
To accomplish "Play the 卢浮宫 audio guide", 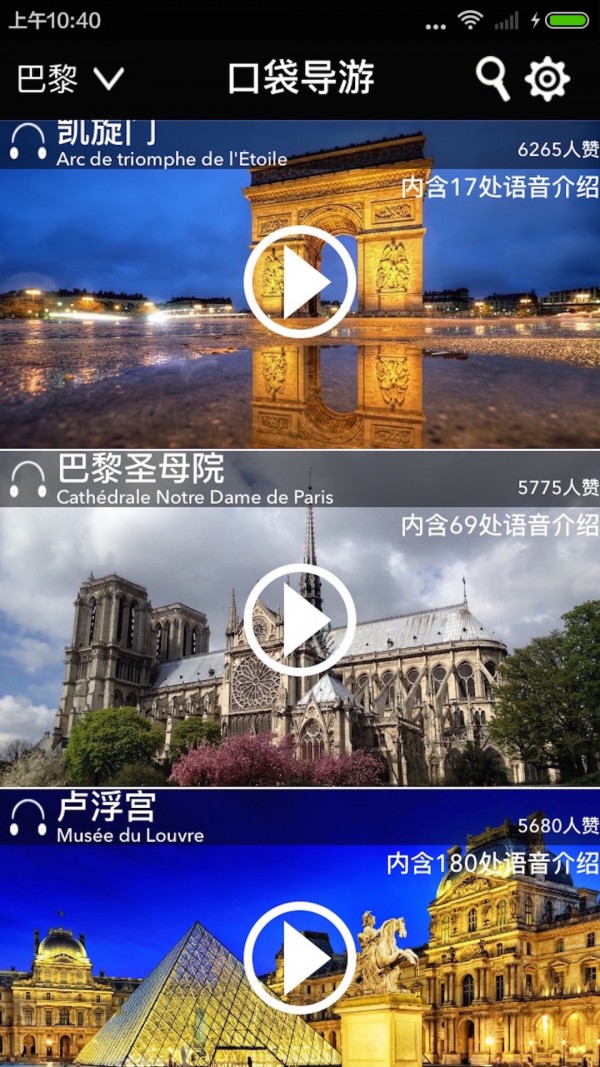I will click(300, 957).
